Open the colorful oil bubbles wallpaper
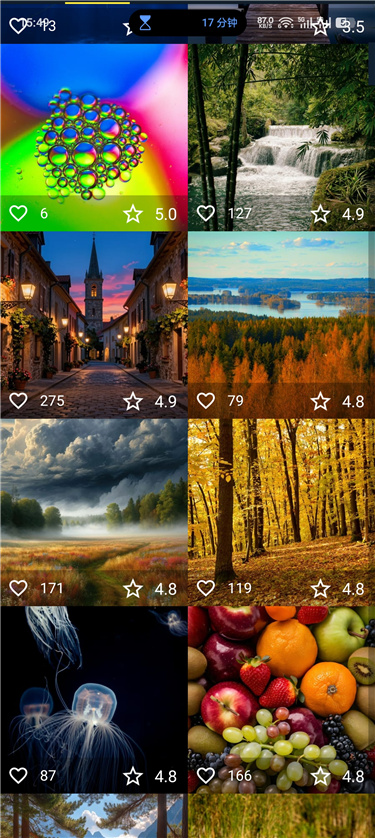 tap(94, 137)
